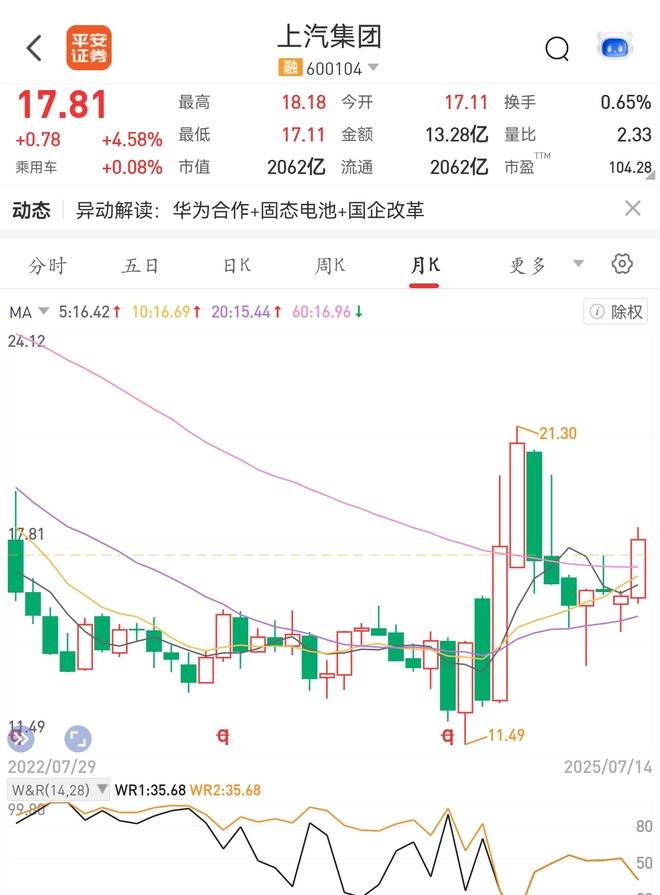The width and height of the screenshot is (660, 895).
Task: Expand chart to fullscreen
Action: click(78, 739)
